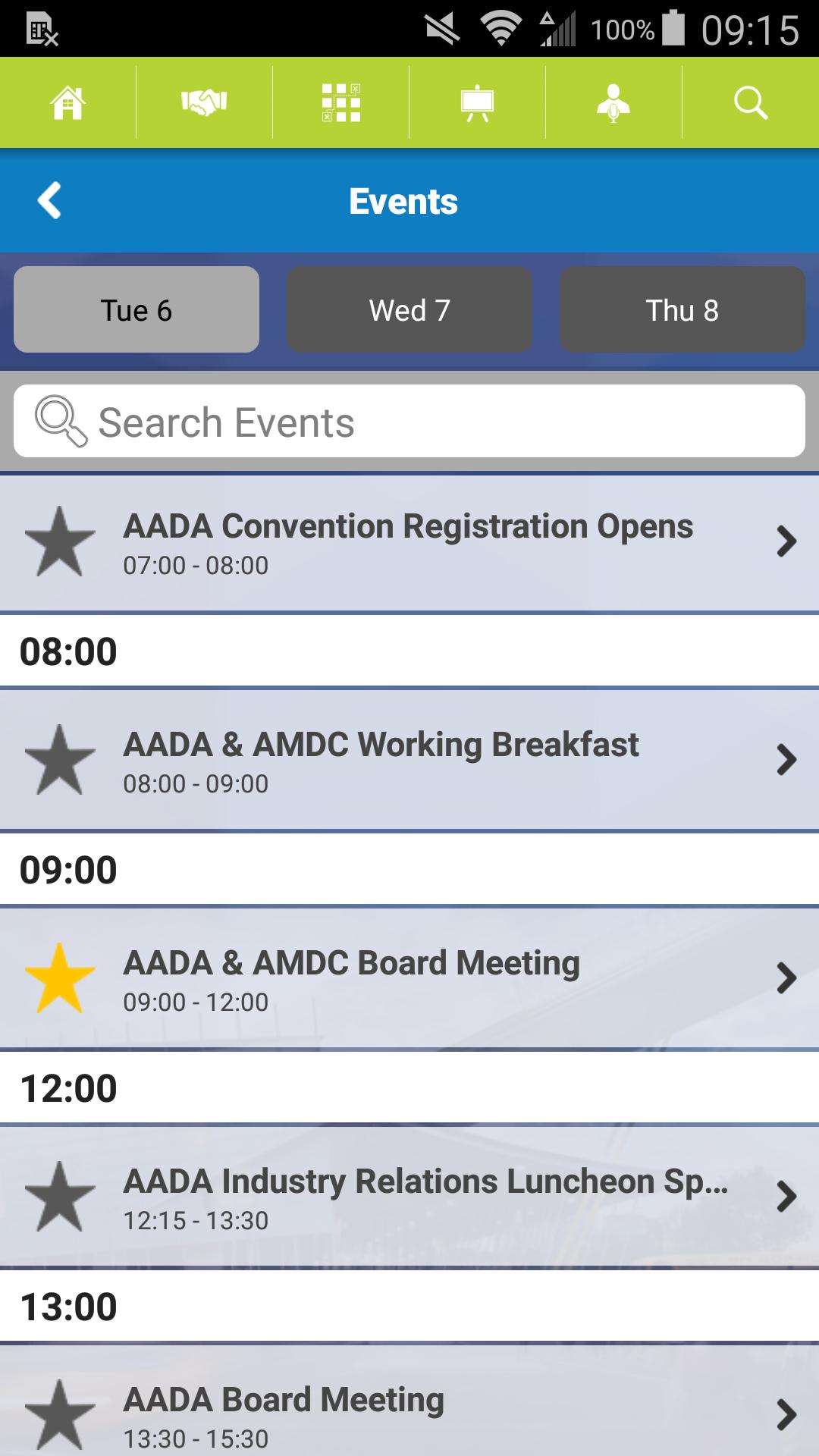Image resolution: width=819 pixels, height=1456 pixels.
Task: Open the speakers icon
Action: tap(613, 102)
